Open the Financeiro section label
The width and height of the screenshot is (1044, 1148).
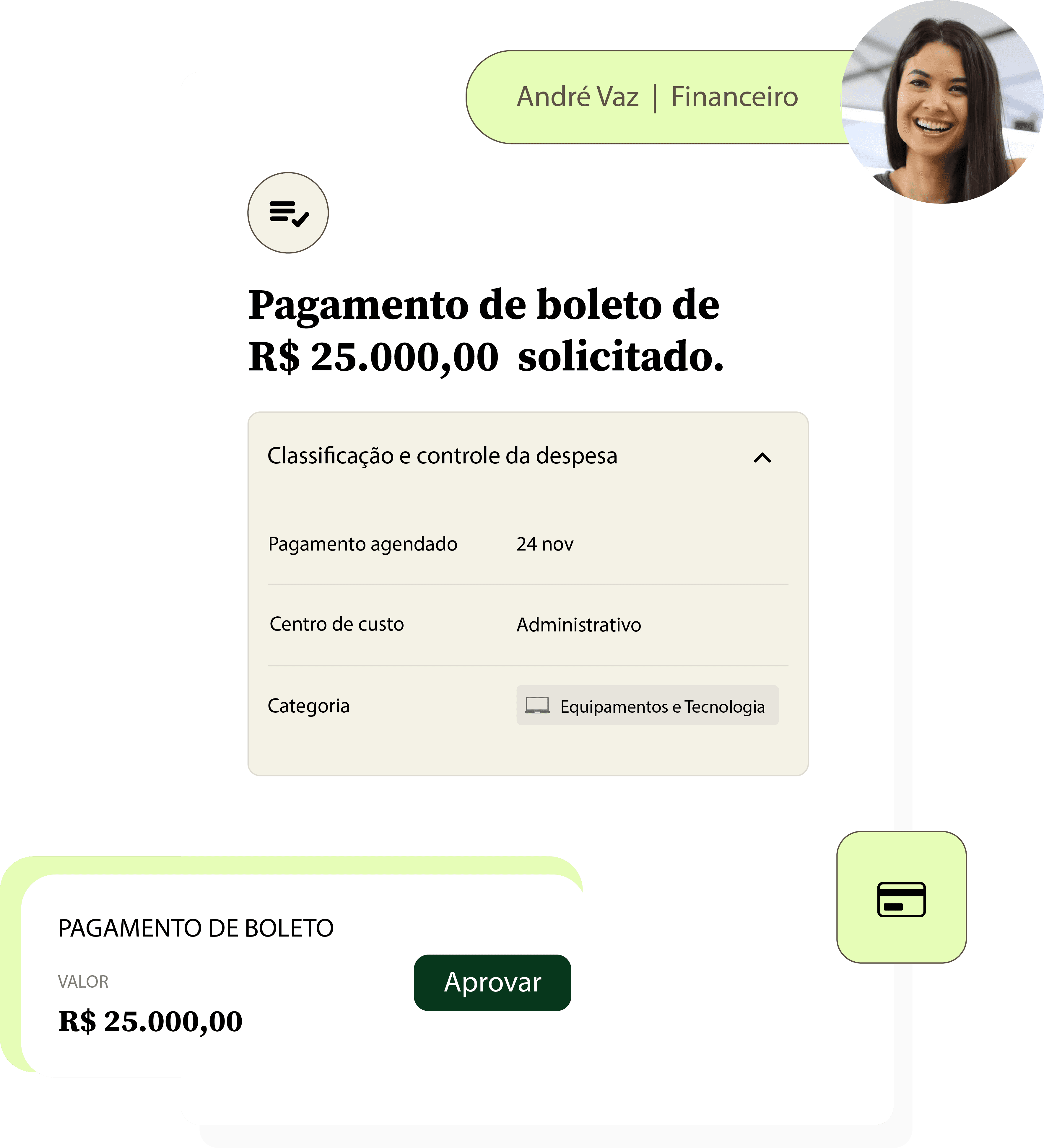pos(735,97)
